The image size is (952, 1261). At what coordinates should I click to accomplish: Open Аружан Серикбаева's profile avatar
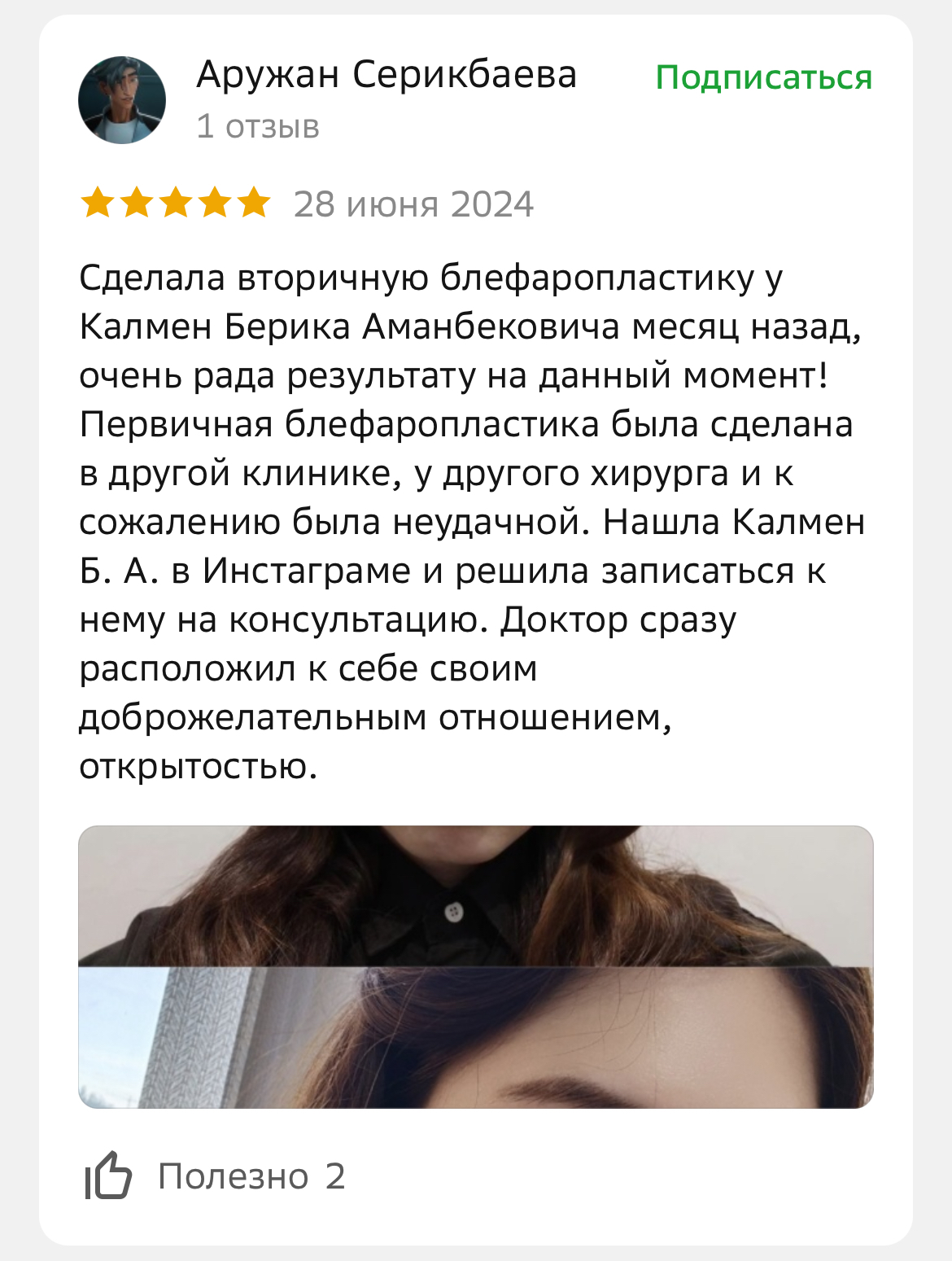[122, 100]
